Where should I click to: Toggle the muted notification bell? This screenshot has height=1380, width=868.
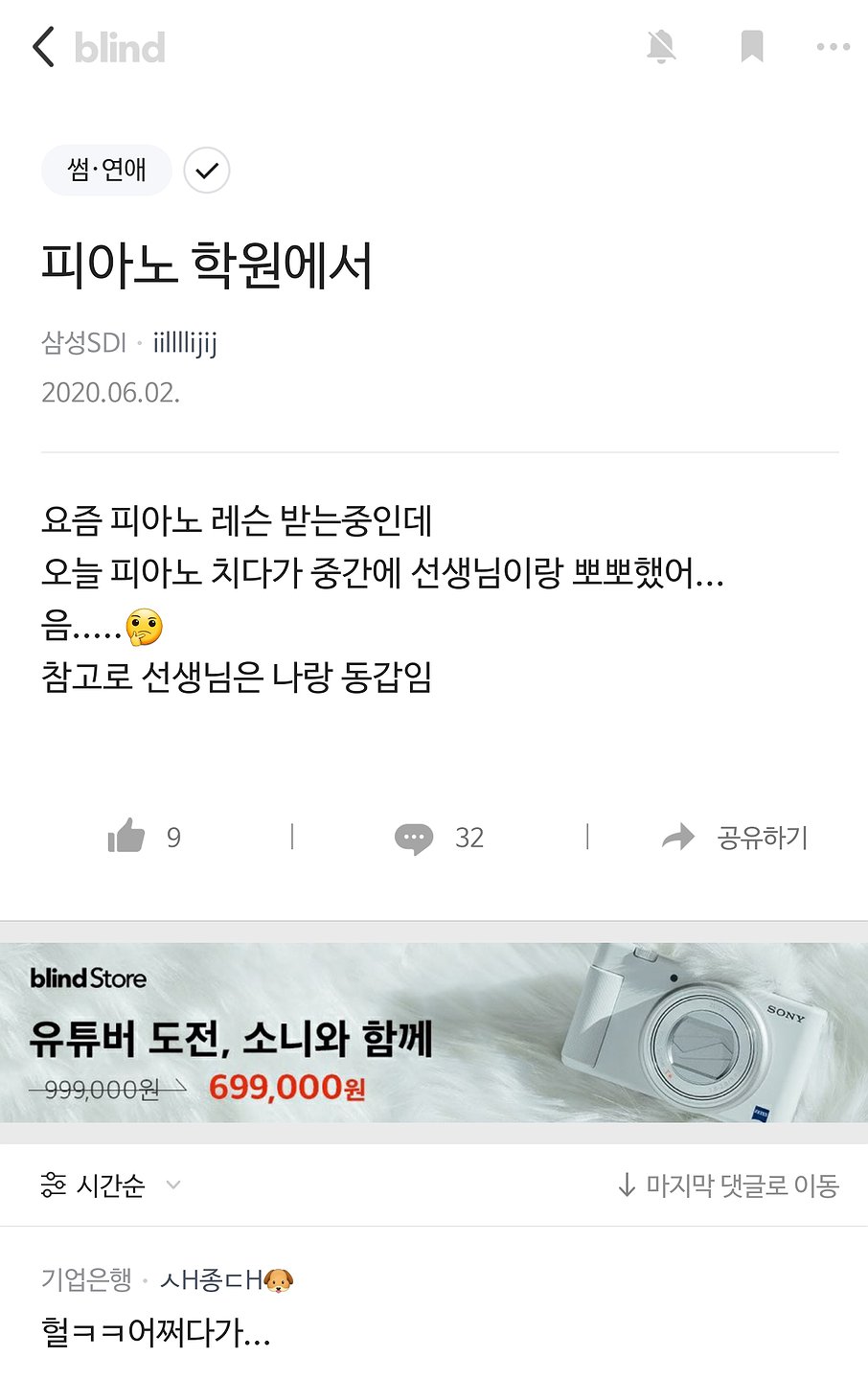661,46
